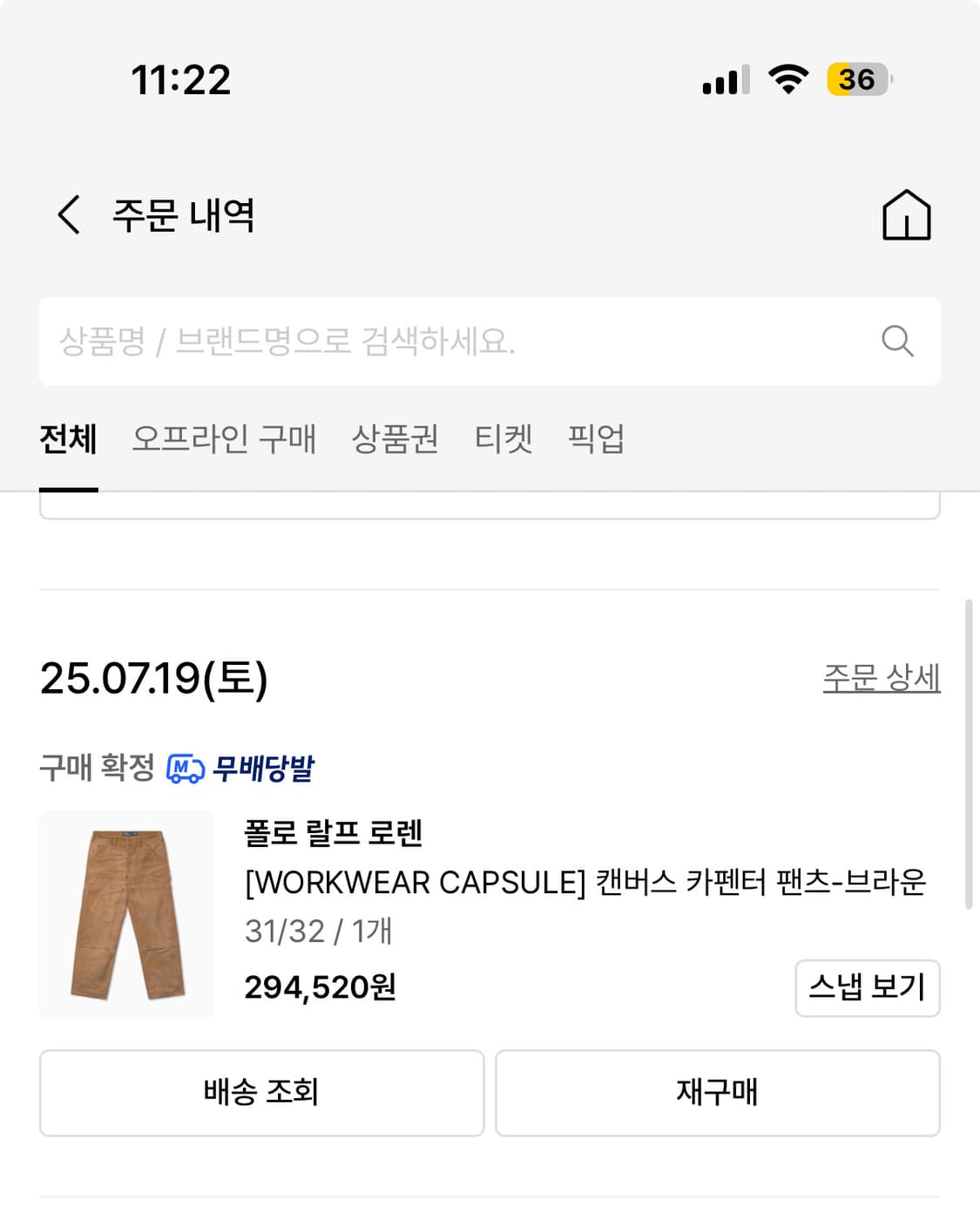Tap 재구매 to reorder the pants
The height and width of the screenshot is (1220, 980).
717,1092
